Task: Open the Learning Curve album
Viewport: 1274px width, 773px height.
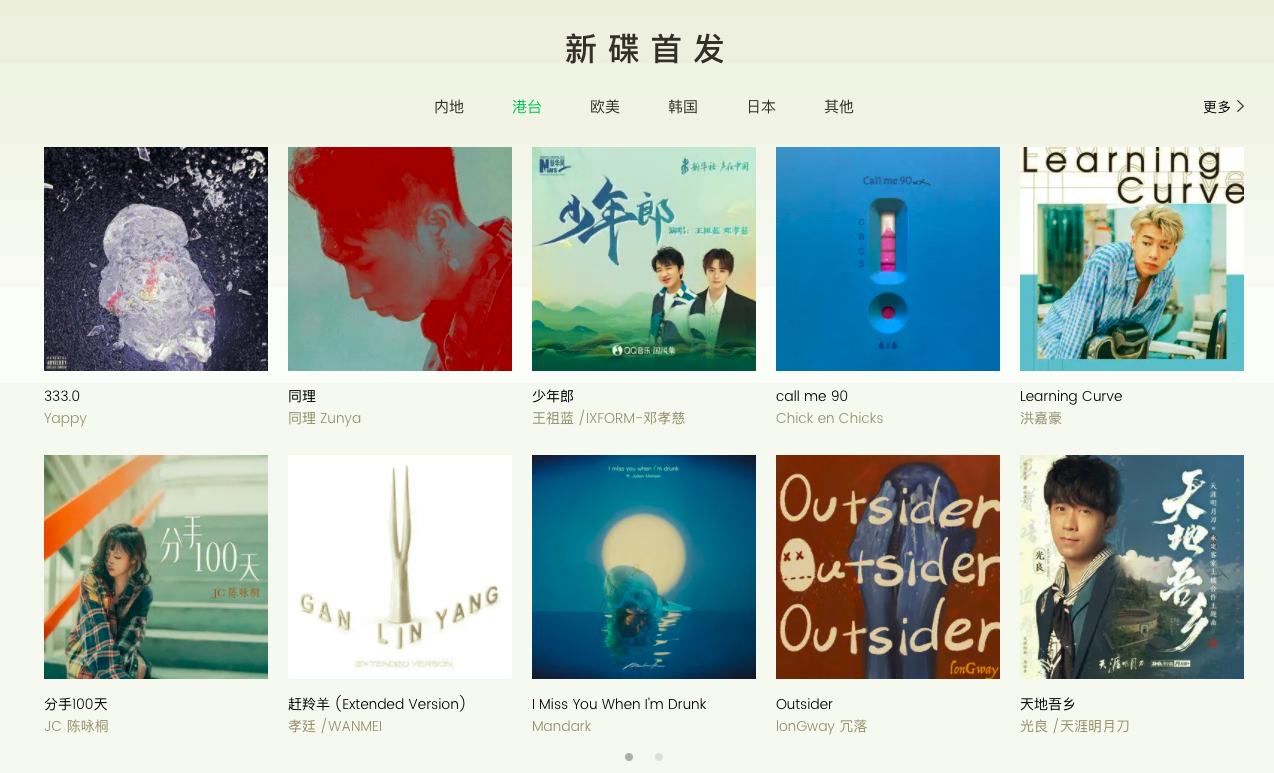Action: [1132, 259]
